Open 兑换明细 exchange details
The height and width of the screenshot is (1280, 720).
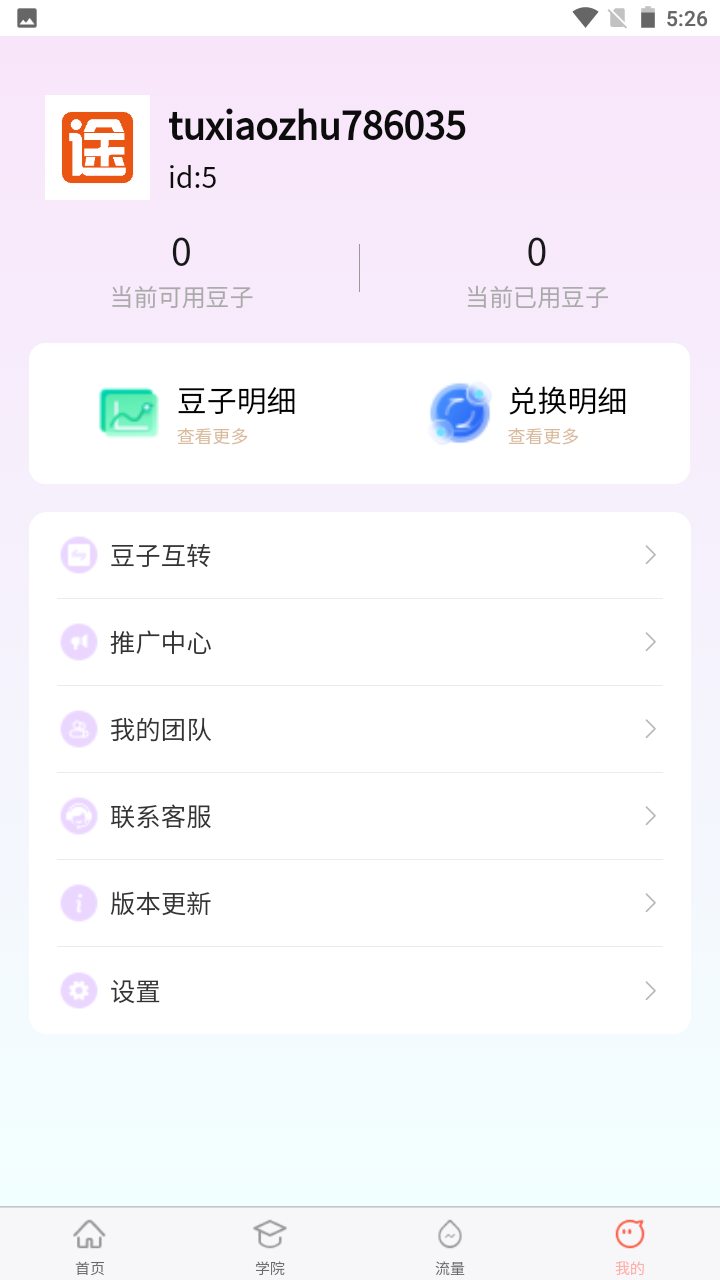(528, 413)
